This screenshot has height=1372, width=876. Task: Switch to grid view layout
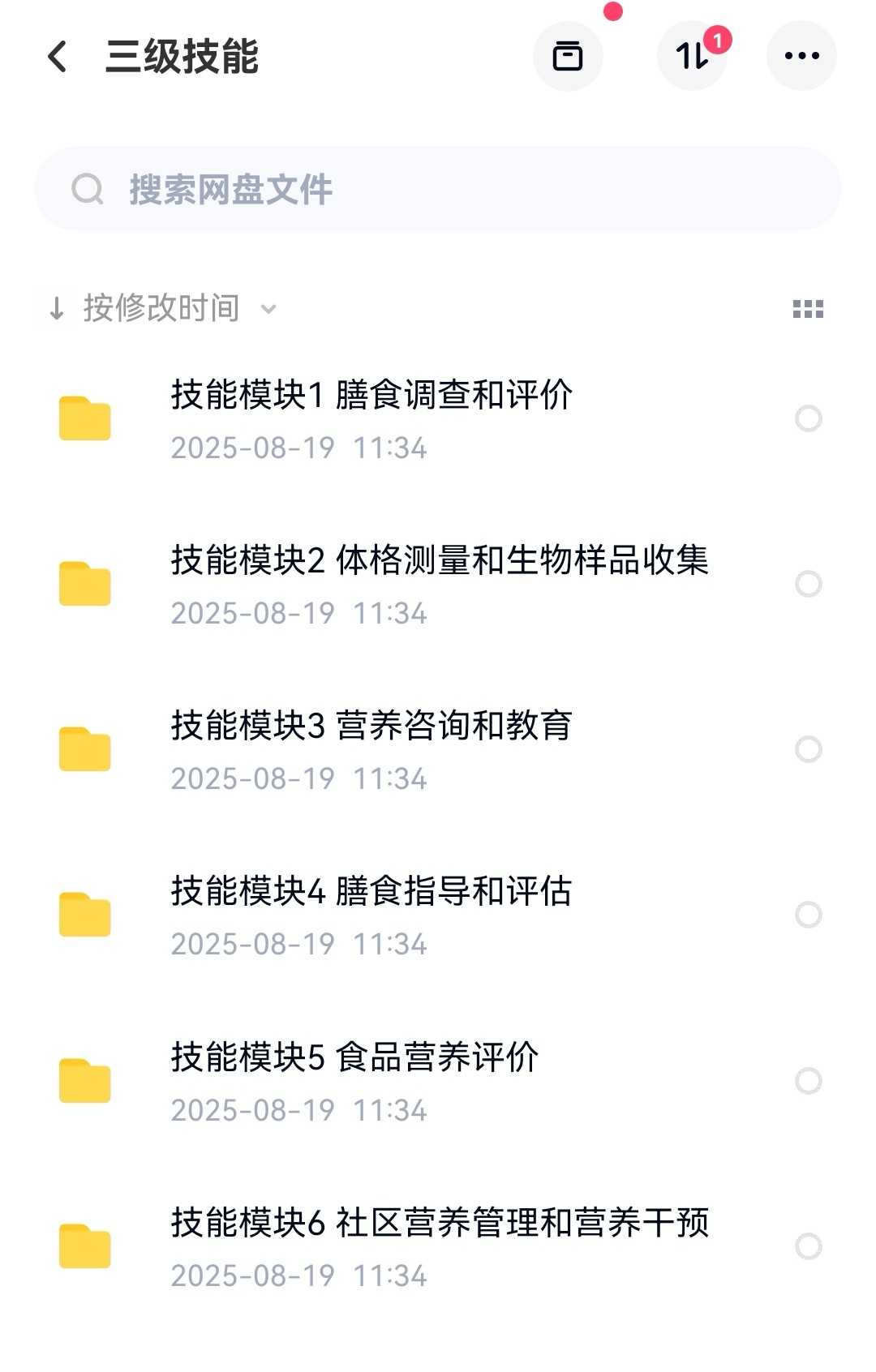(808, 309)
